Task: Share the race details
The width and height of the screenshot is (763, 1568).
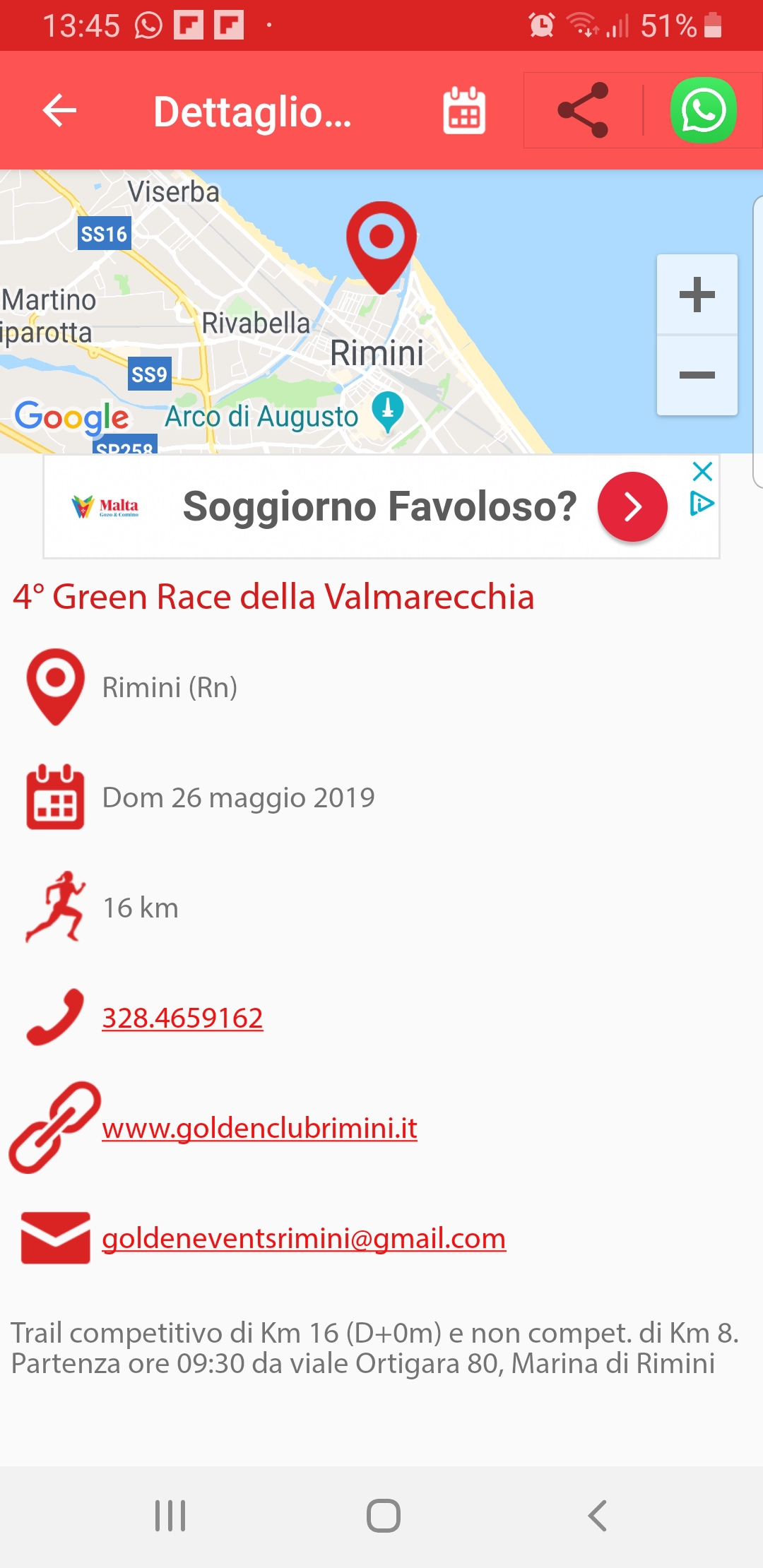Action: tap(583, 110)
